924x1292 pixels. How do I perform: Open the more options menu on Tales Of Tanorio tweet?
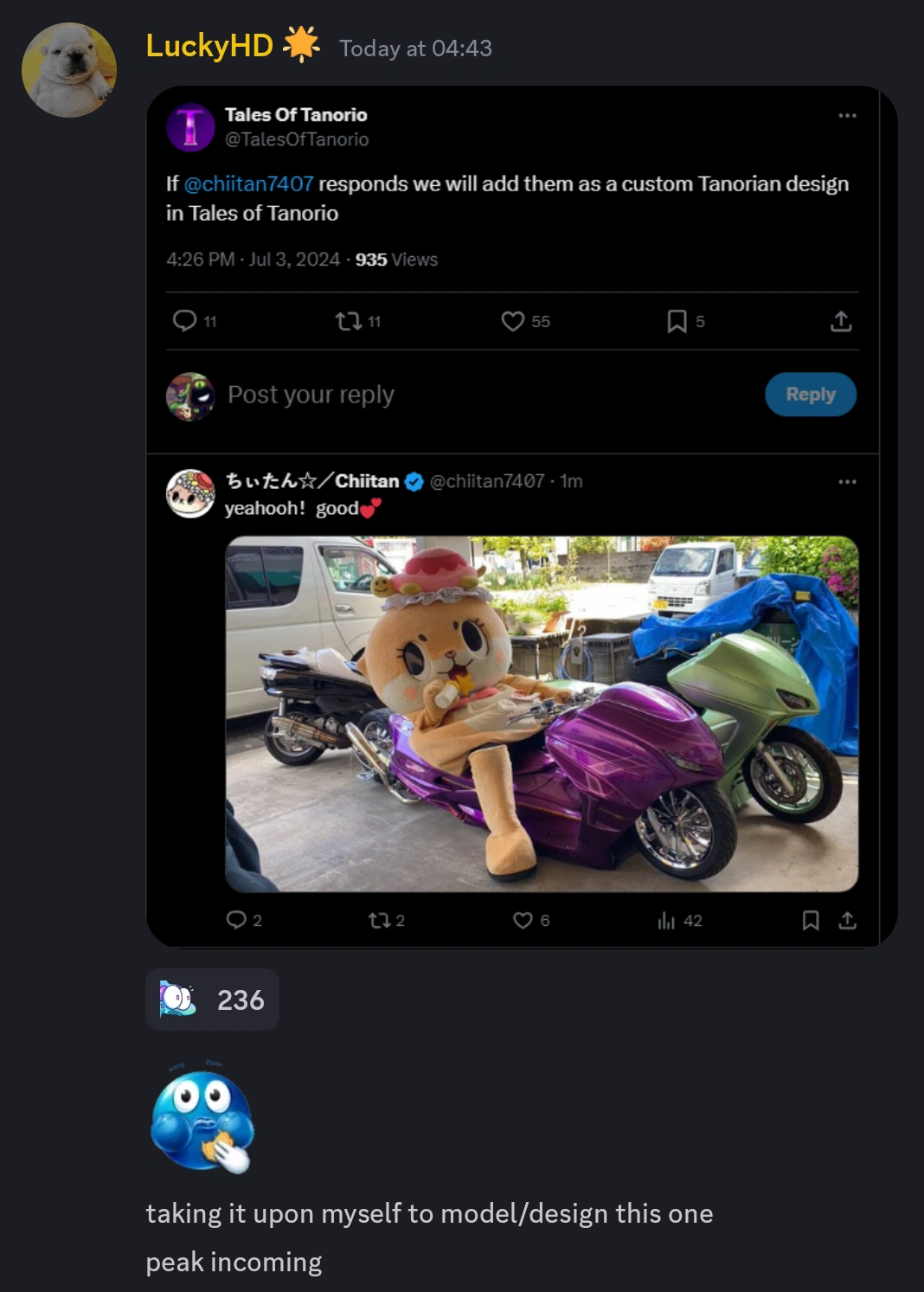847,113
